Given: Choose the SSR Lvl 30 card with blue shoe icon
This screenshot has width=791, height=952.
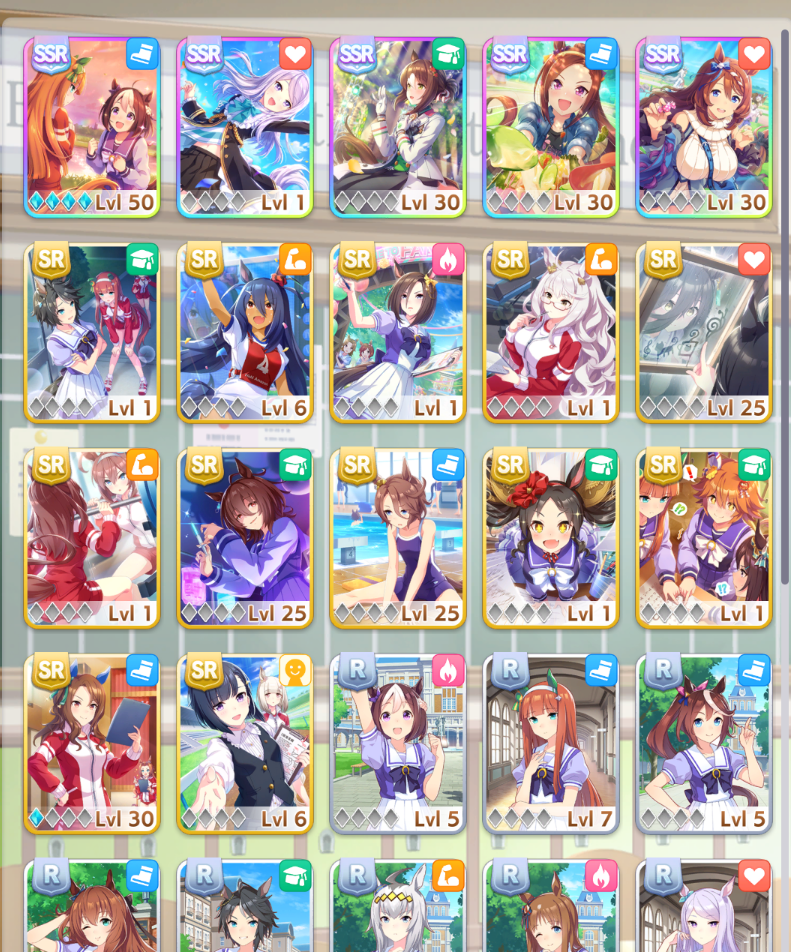Looking at the screenshot, I should click(x=551, y=128).
